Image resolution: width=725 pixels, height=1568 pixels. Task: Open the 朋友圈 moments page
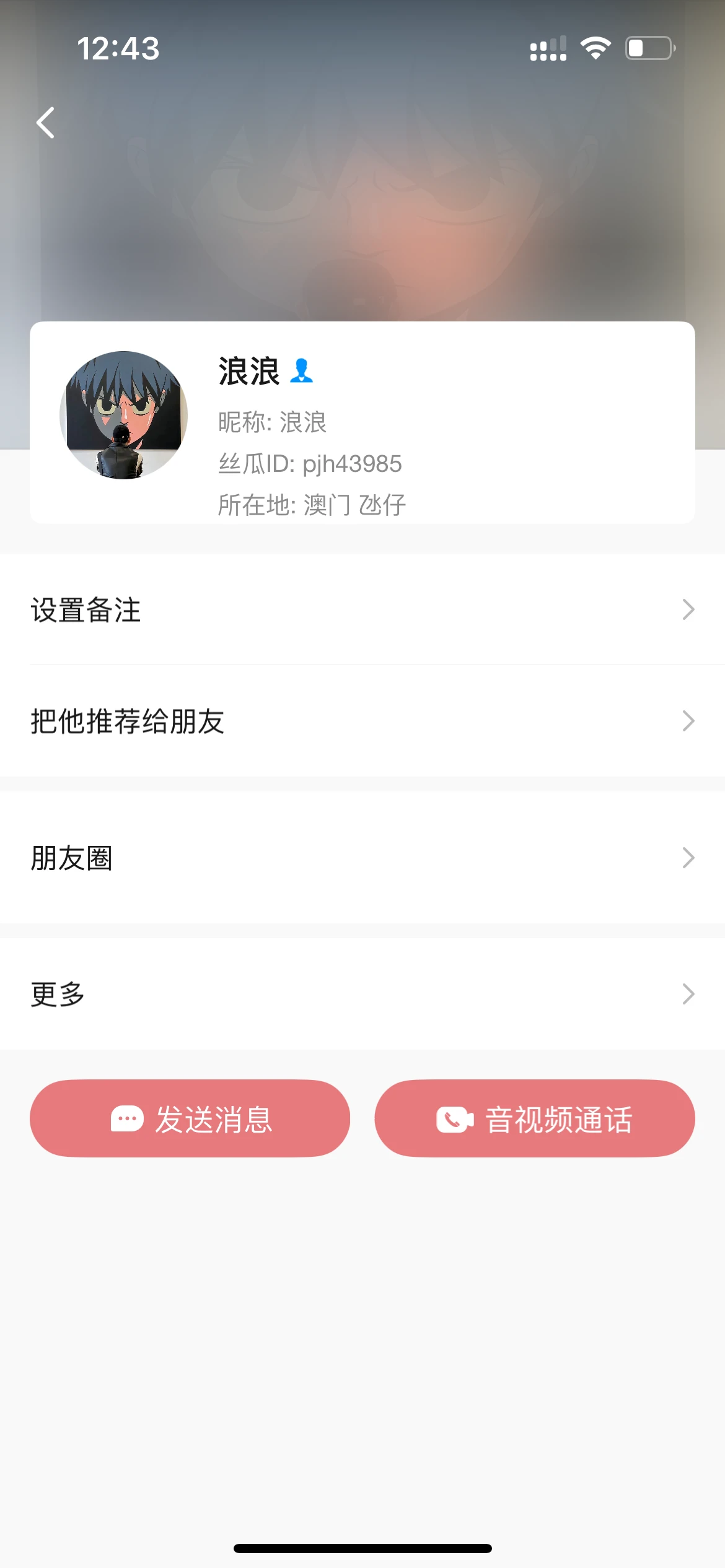click(x=71, y=858)
